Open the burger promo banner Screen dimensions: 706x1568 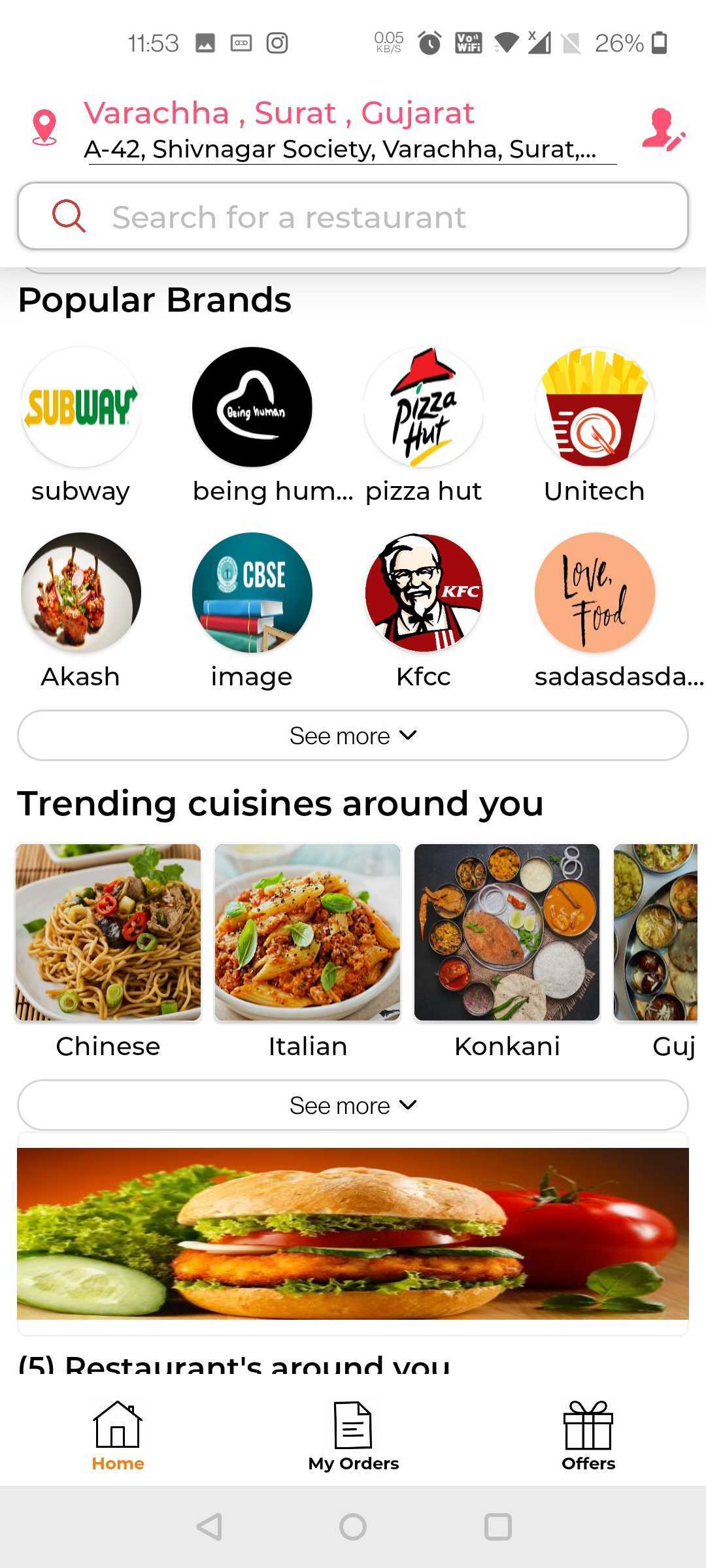353,1233
